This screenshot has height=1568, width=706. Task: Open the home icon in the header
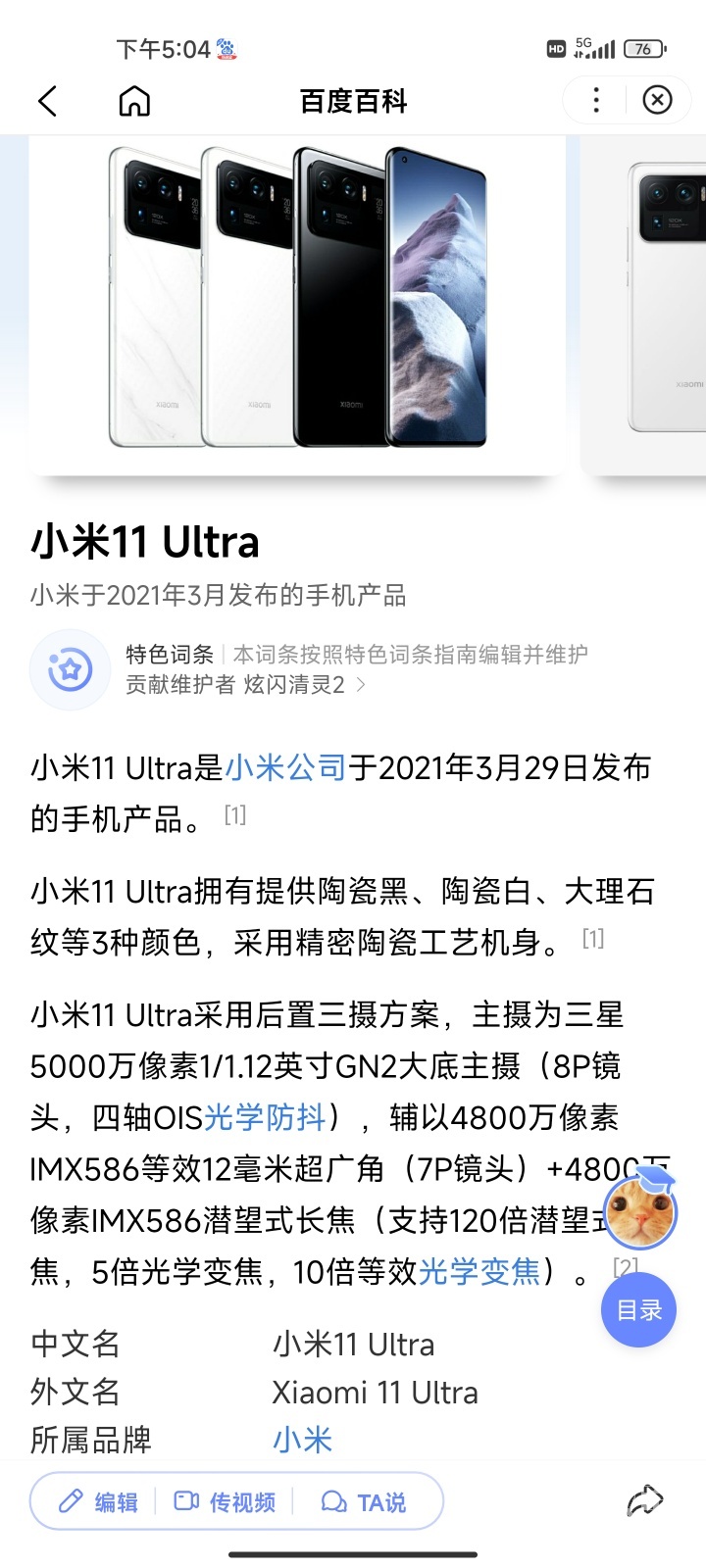point(134,101)
